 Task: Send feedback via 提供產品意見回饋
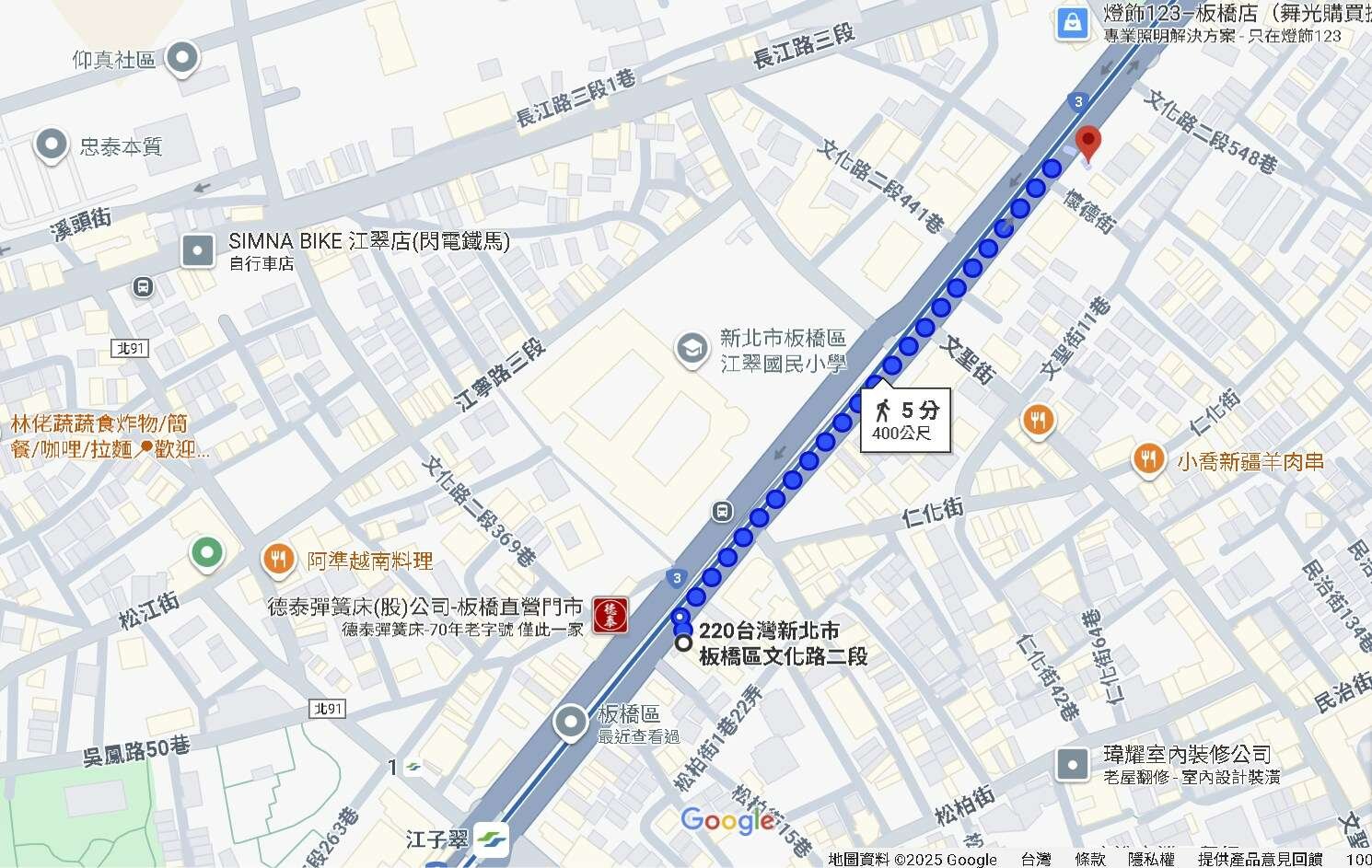pyautogui.click(x=1259, y=859)
